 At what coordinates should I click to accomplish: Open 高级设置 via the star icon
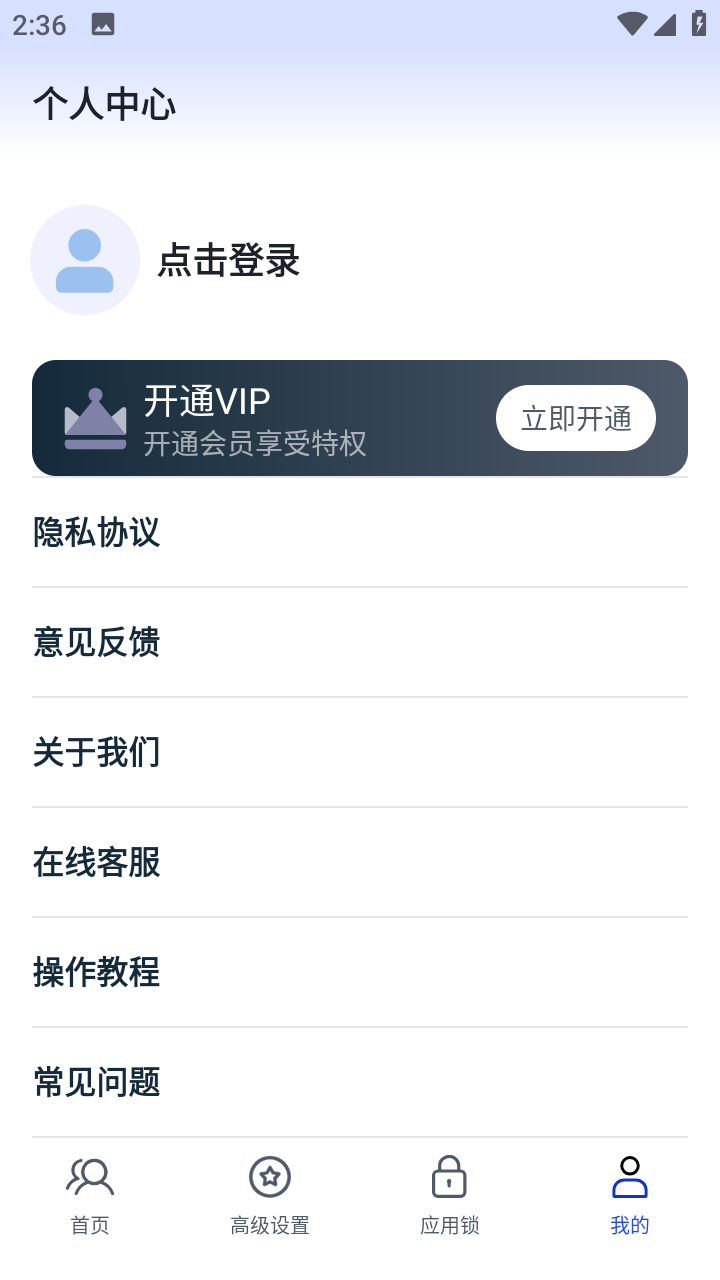pos(269,1176)
